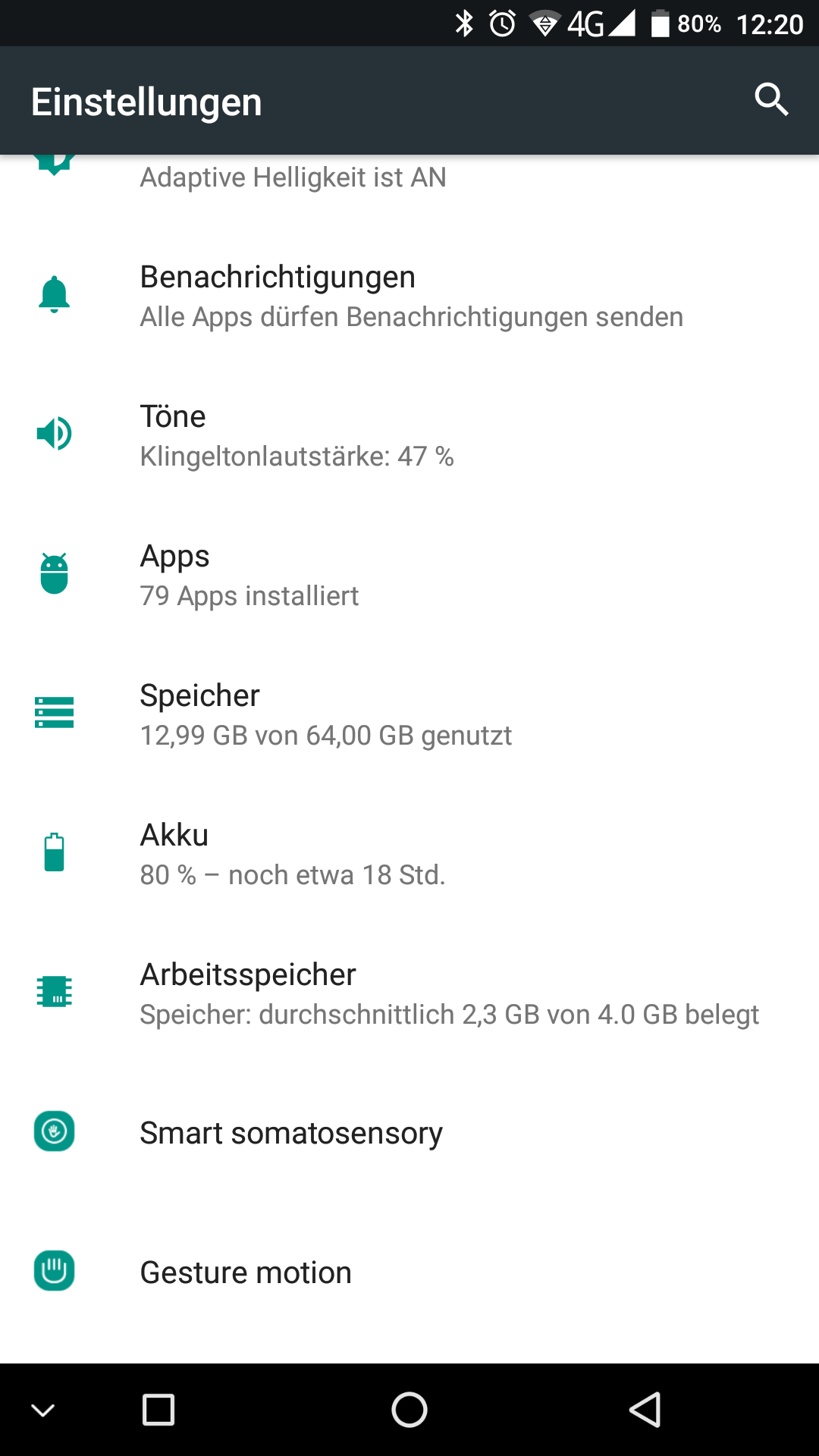Open the settings search icon

(771, 99)
